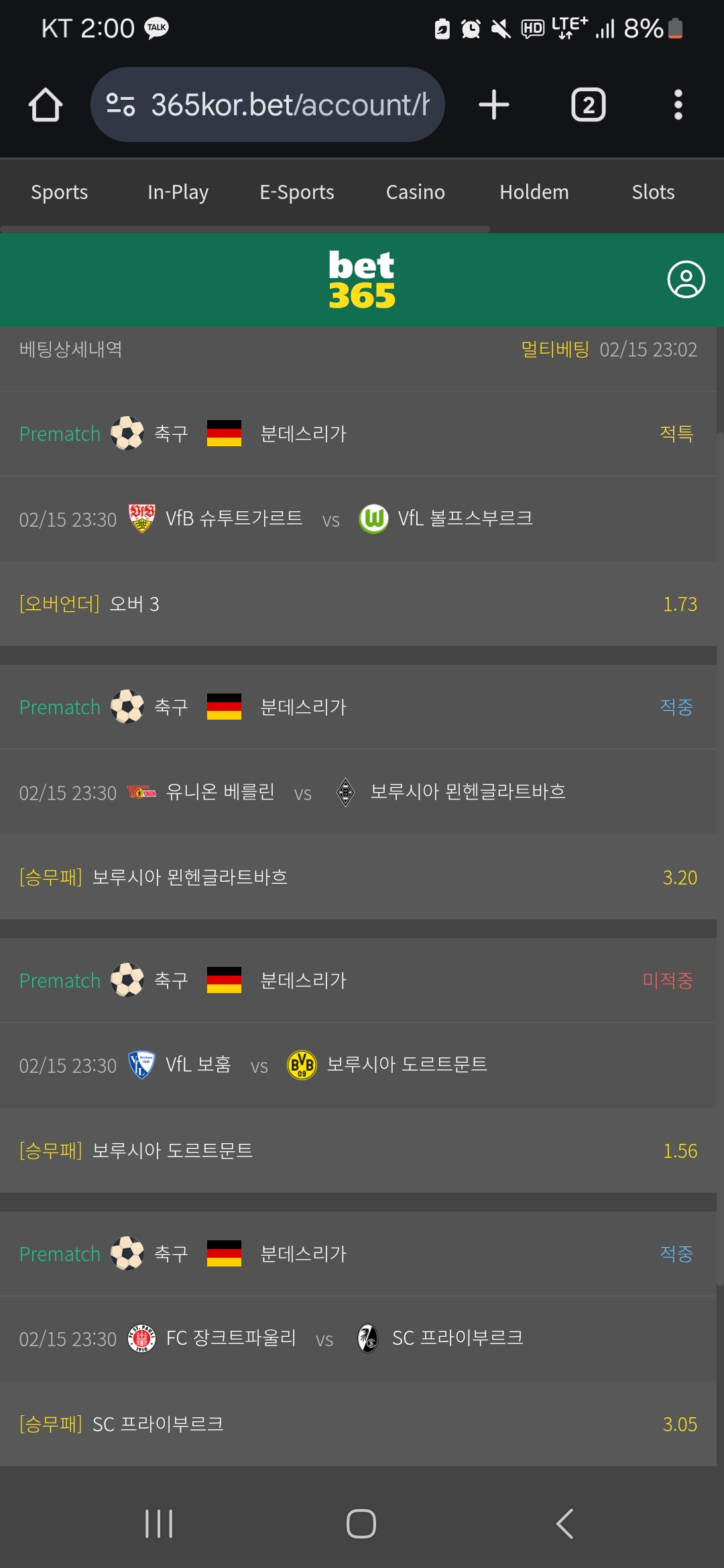The width and height of the screenshot is (724, 1568).
Task: Open the account profile icon
Action: [x=686, y=279]
